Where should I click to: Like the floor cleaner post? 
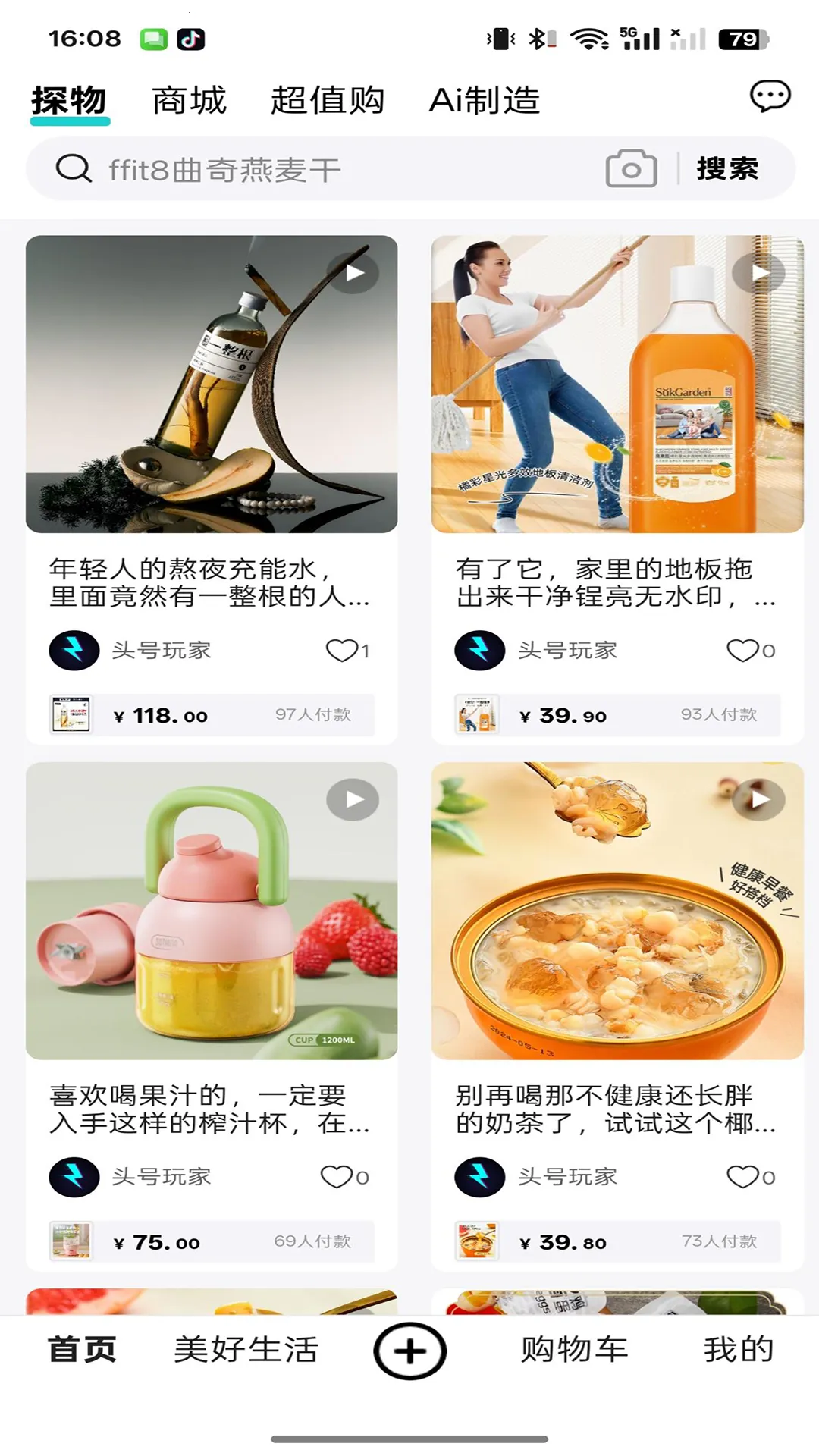(x=742, y=651)
